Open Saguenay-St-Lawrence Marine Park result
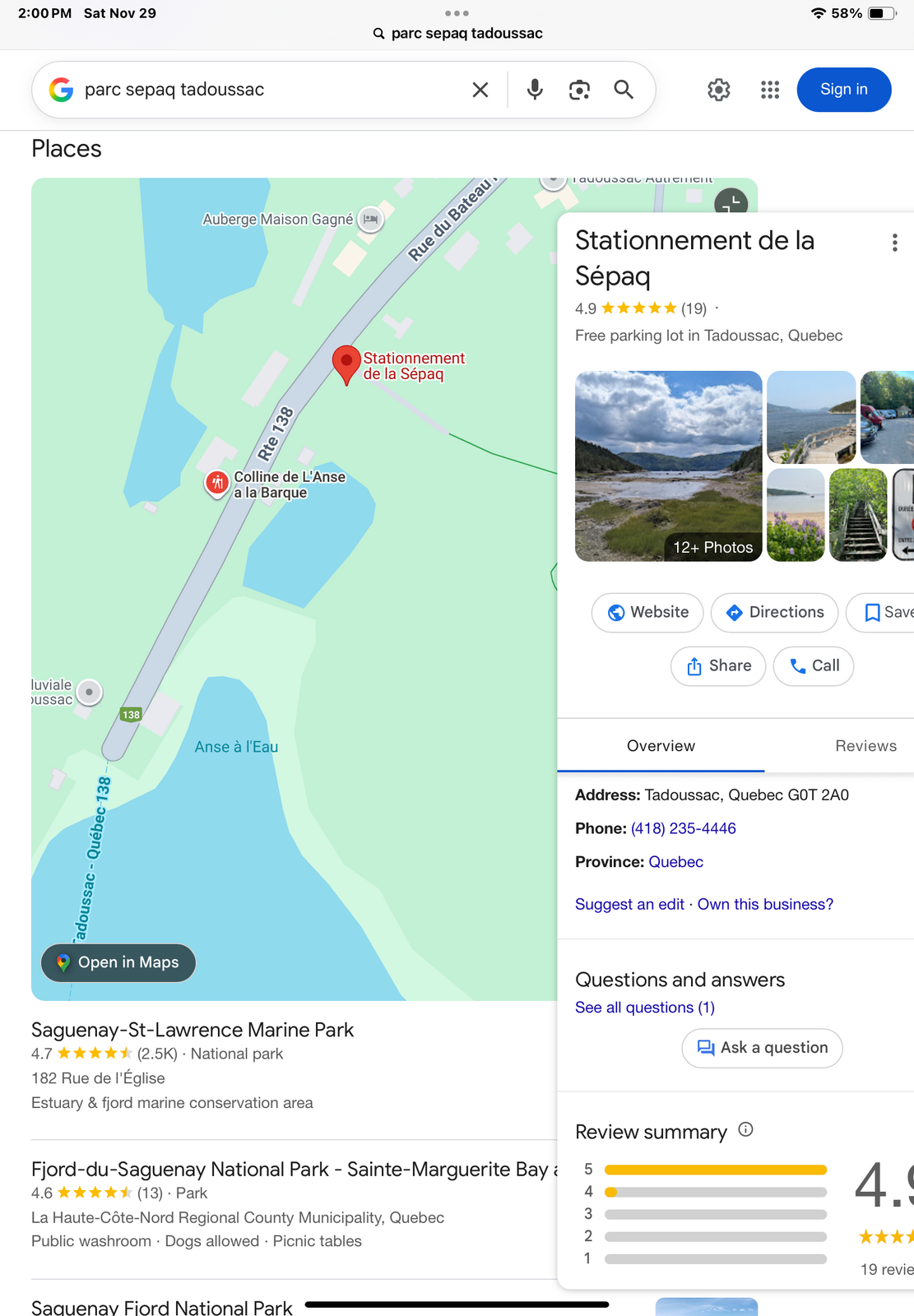The height and width of the screenshot is (1316, 914). (x=193, y=1030)
